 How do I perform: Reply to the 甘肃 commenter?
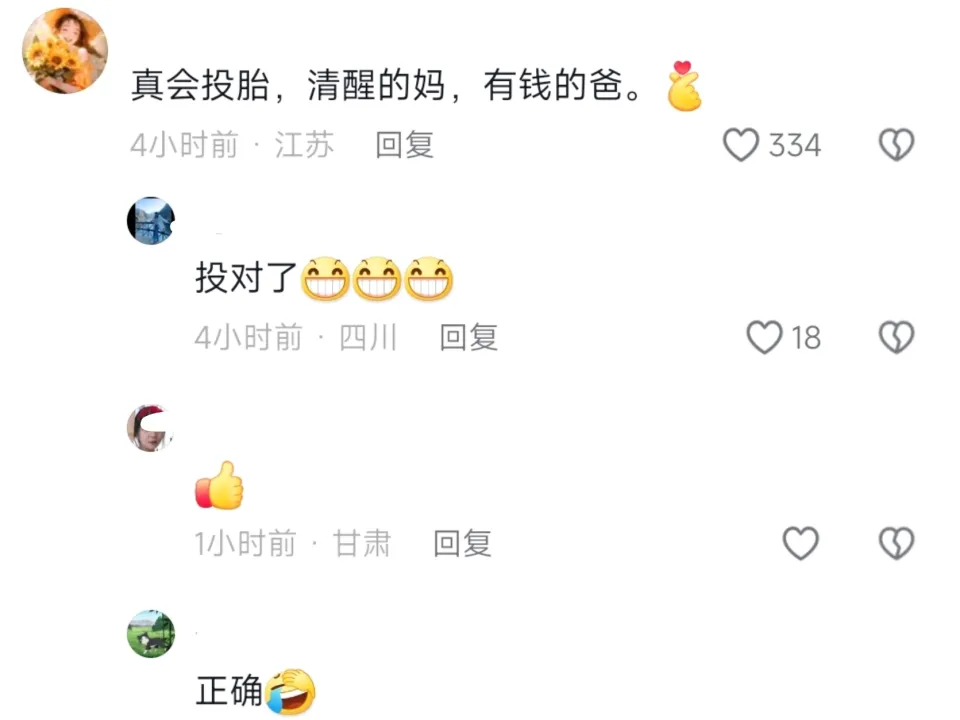(462, 544)
